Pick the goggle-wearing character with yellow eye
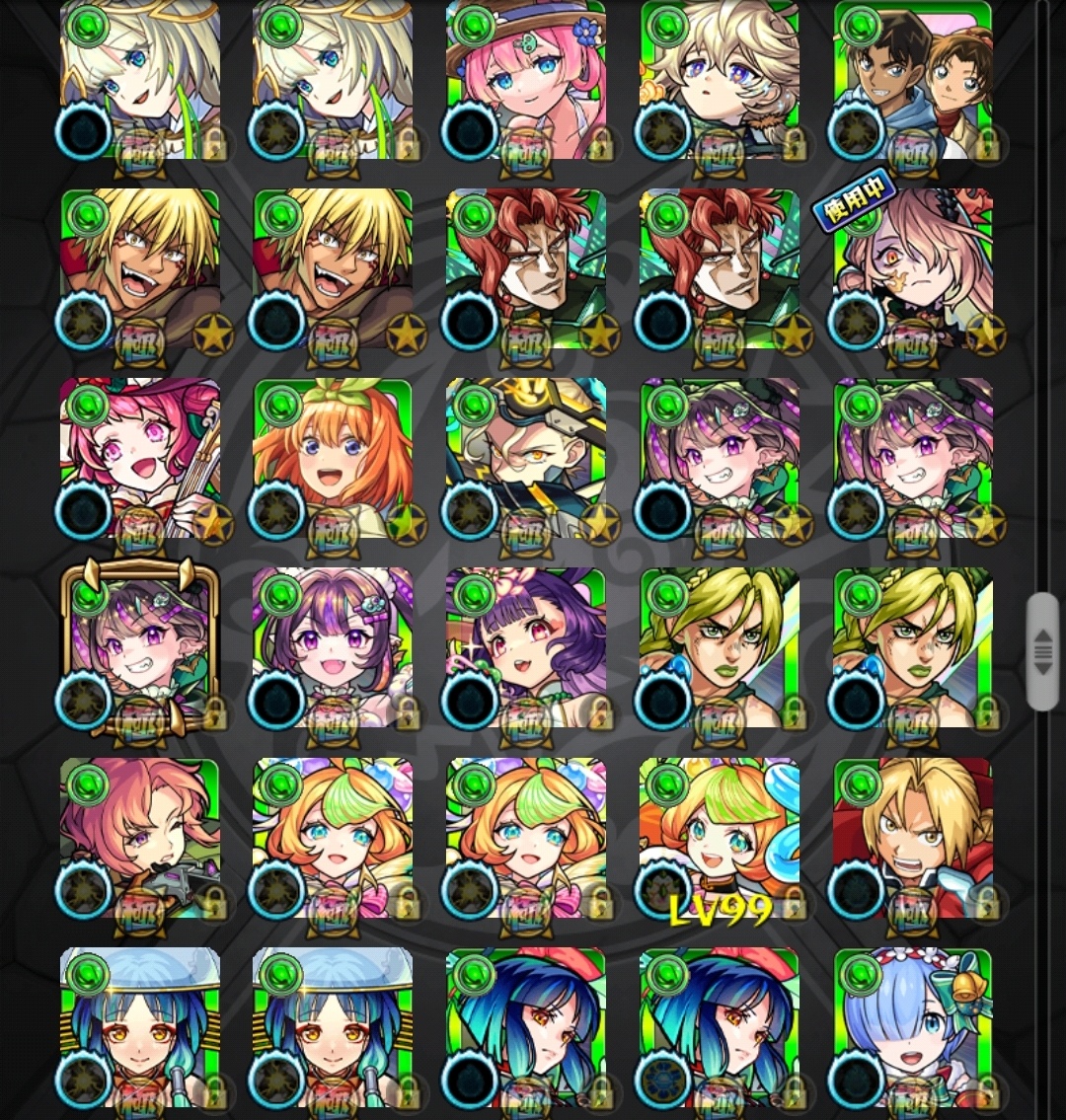The image size is (1066, 1120). 525,458
